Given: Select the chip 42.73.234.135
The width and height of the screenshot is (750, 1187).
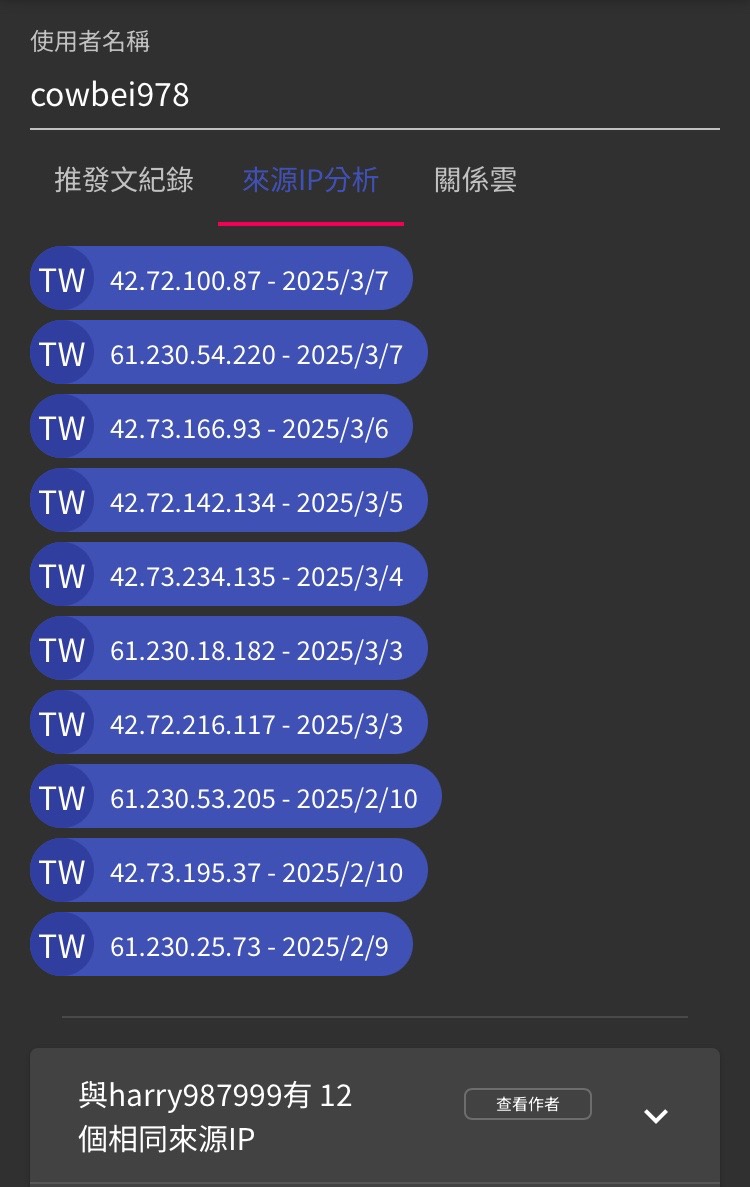Looking at the screenshot, I should [x=229, y=575].
